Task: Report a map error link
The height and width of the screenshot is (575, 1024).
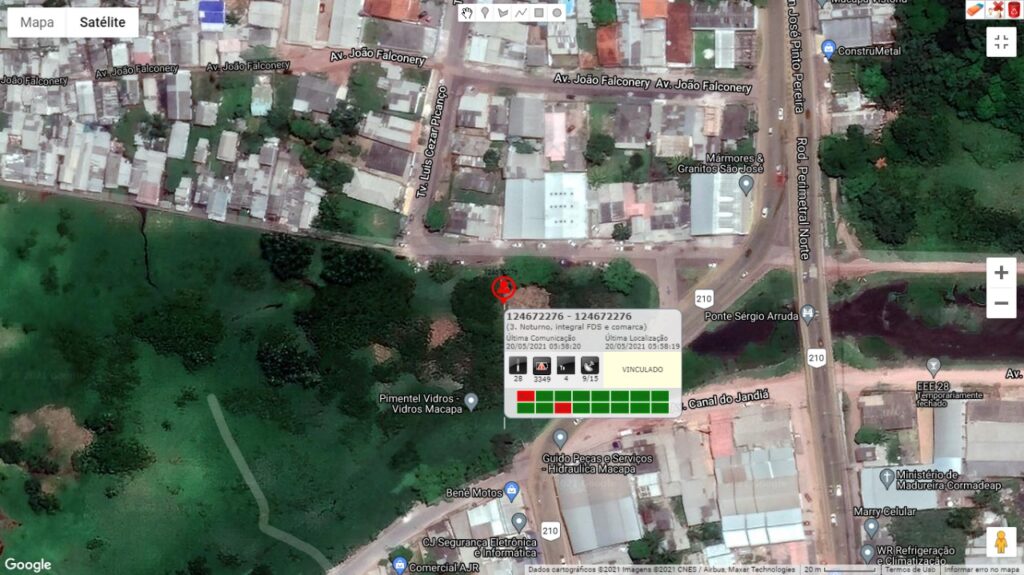Action: point(982,570)
